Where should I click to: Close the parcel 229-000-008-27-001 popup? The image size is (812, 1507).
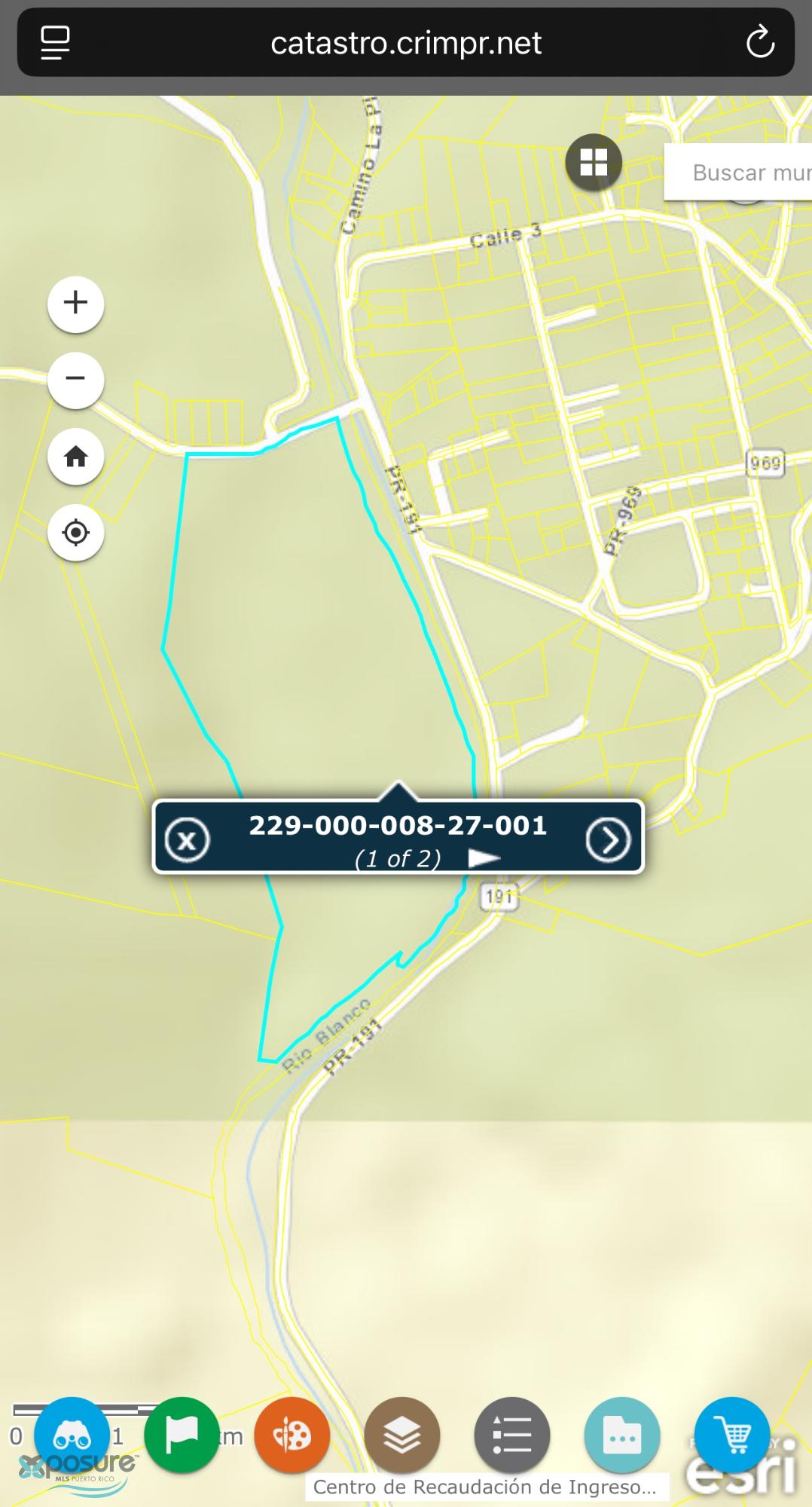(187, 839)
